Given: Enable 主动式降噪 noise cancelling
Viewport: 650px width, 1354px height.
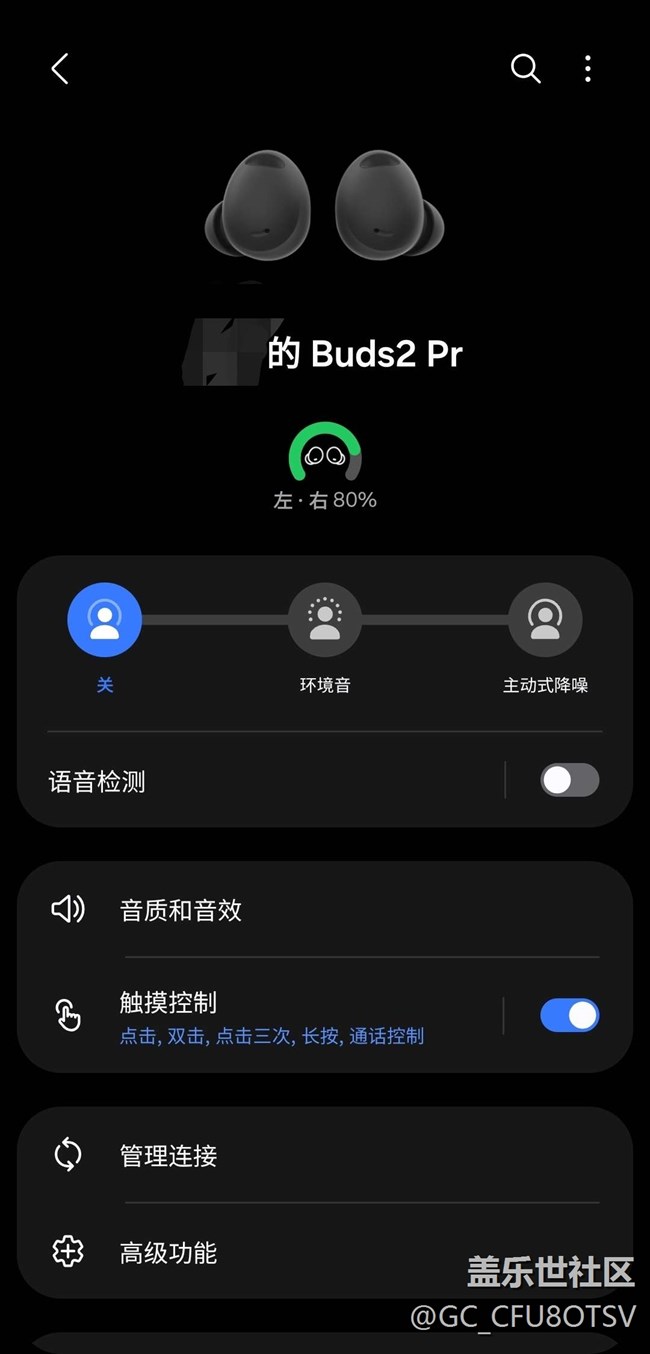Looking at the screenshot, I should pos(545,620).
